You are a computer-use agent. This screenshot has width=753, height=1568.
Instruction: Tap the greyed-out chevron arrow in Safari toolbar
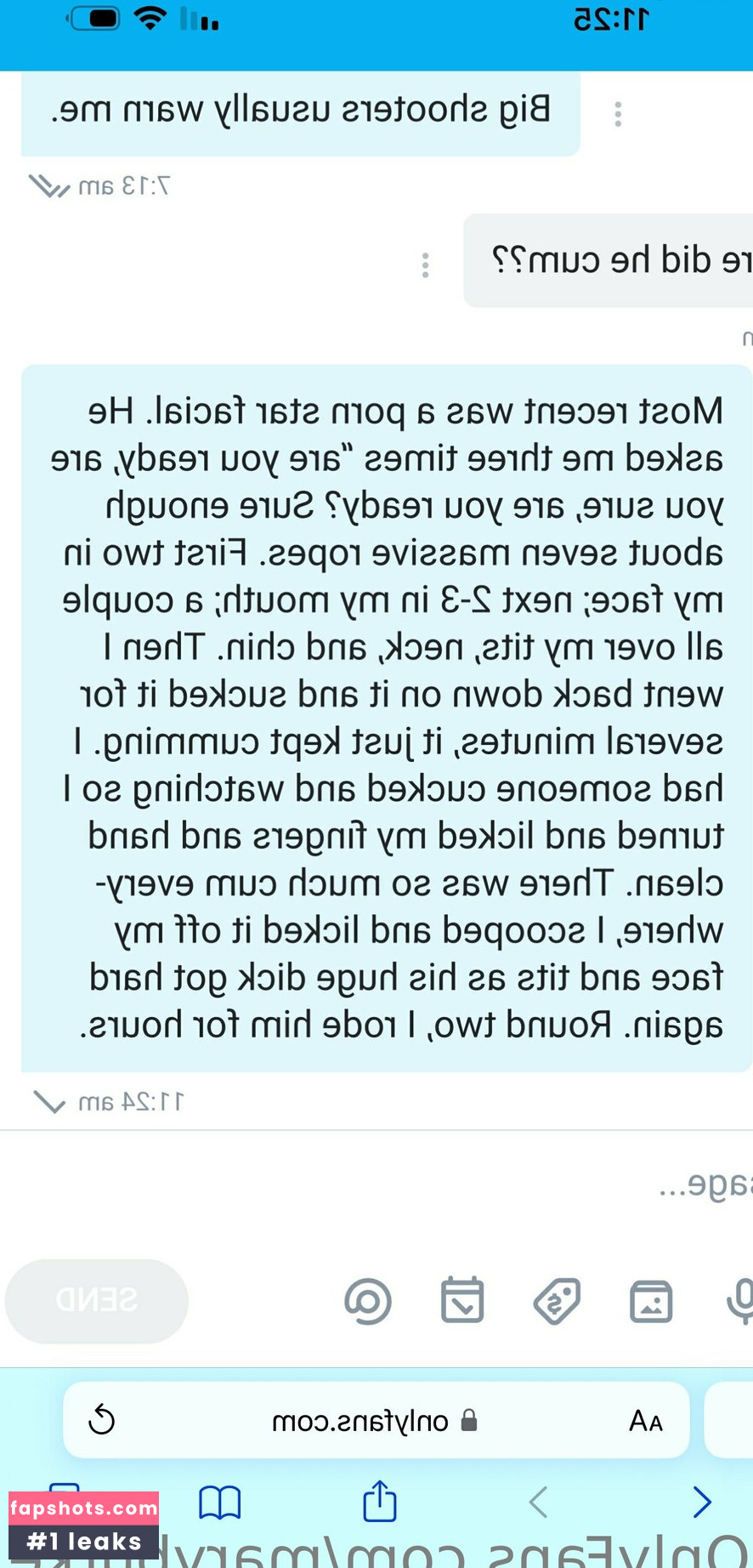538,1502
